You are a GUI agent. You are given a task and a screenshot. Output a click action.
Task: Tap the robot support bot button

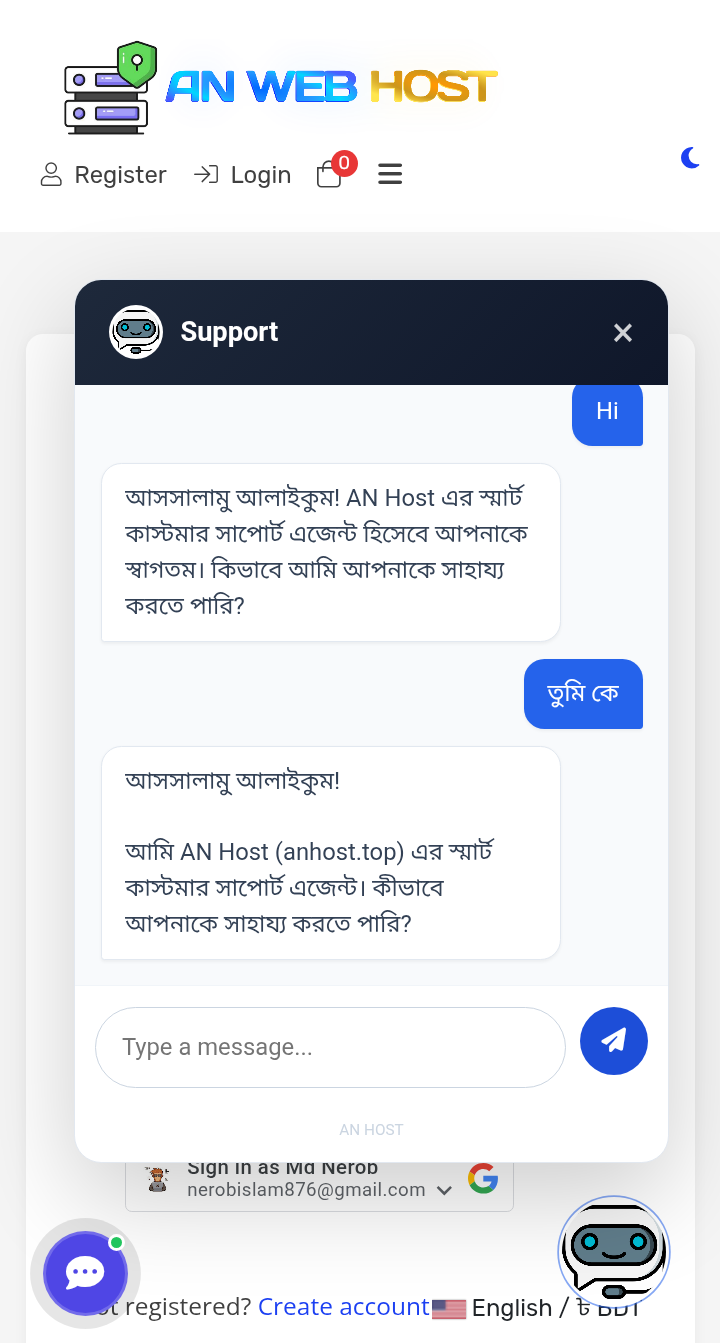613,1251
